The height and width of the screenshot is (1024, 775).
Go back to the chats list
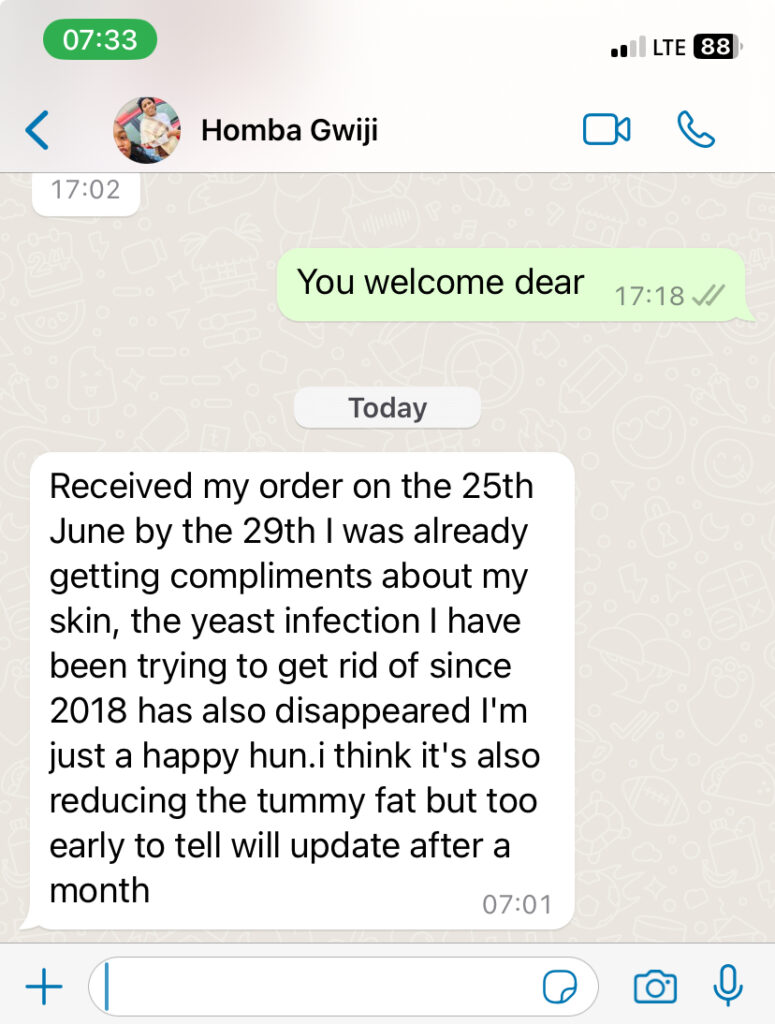point(37,131)
